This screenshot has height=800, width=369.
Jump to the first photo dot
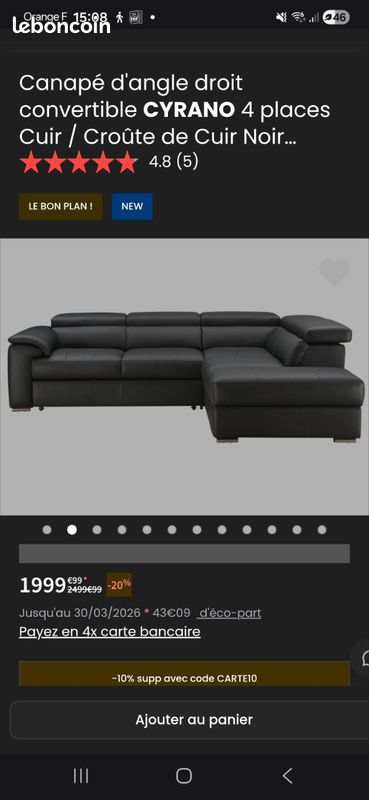[x=47, y=530]
